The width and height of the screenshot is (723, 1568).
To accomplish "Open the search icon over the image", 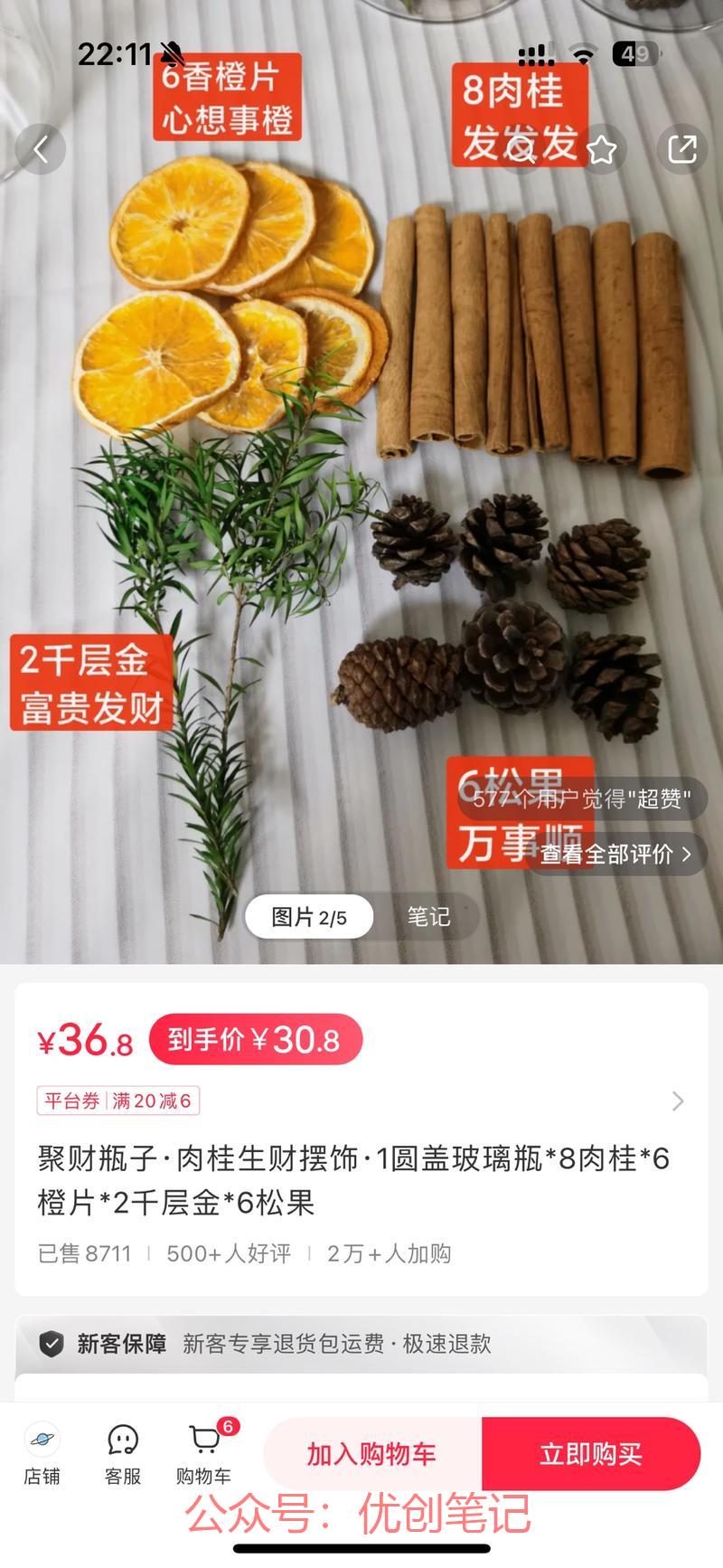I will 521,149.
